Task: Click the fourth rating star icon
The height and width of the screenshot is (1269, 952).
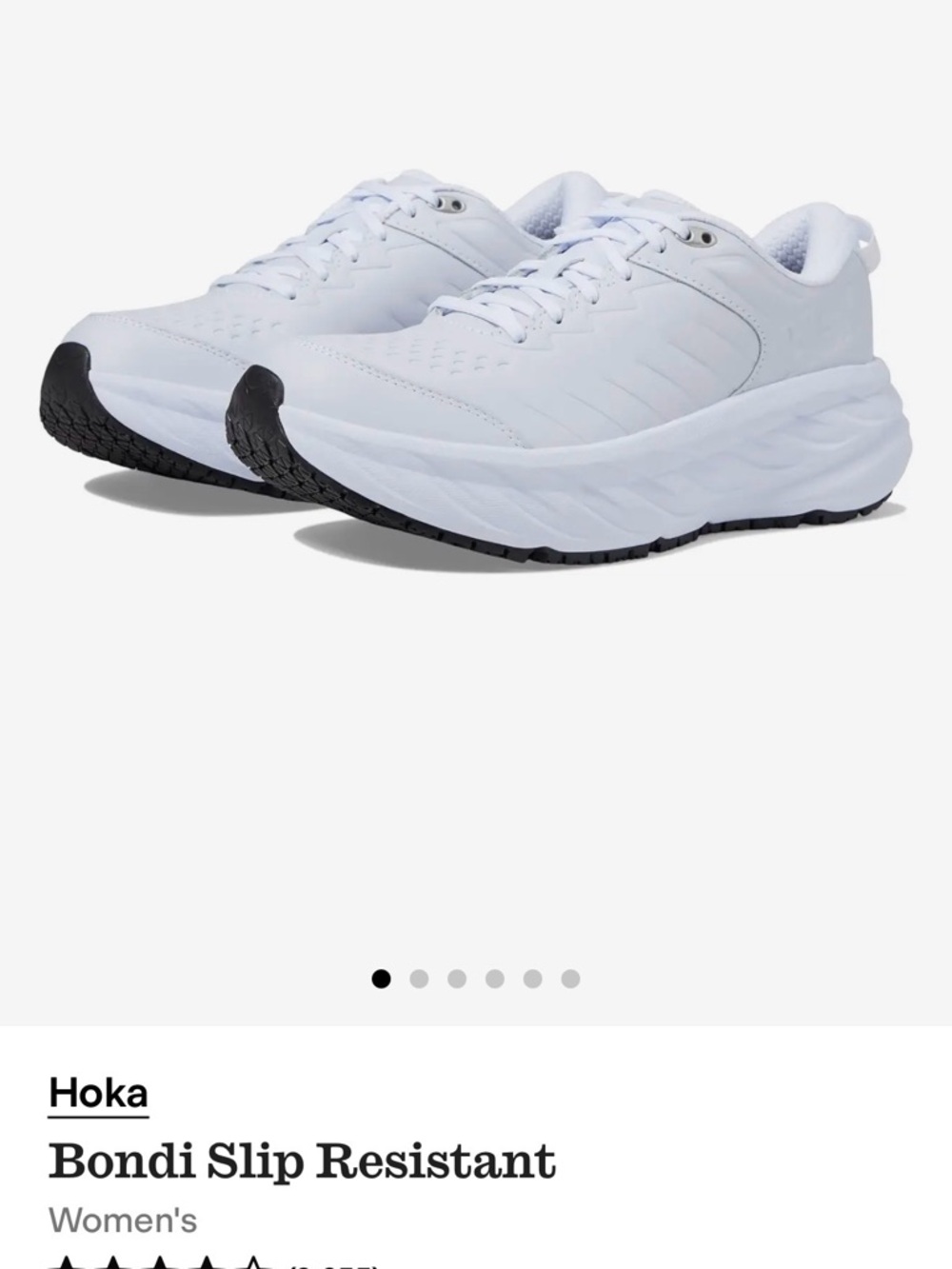Action: [206, 1263]
